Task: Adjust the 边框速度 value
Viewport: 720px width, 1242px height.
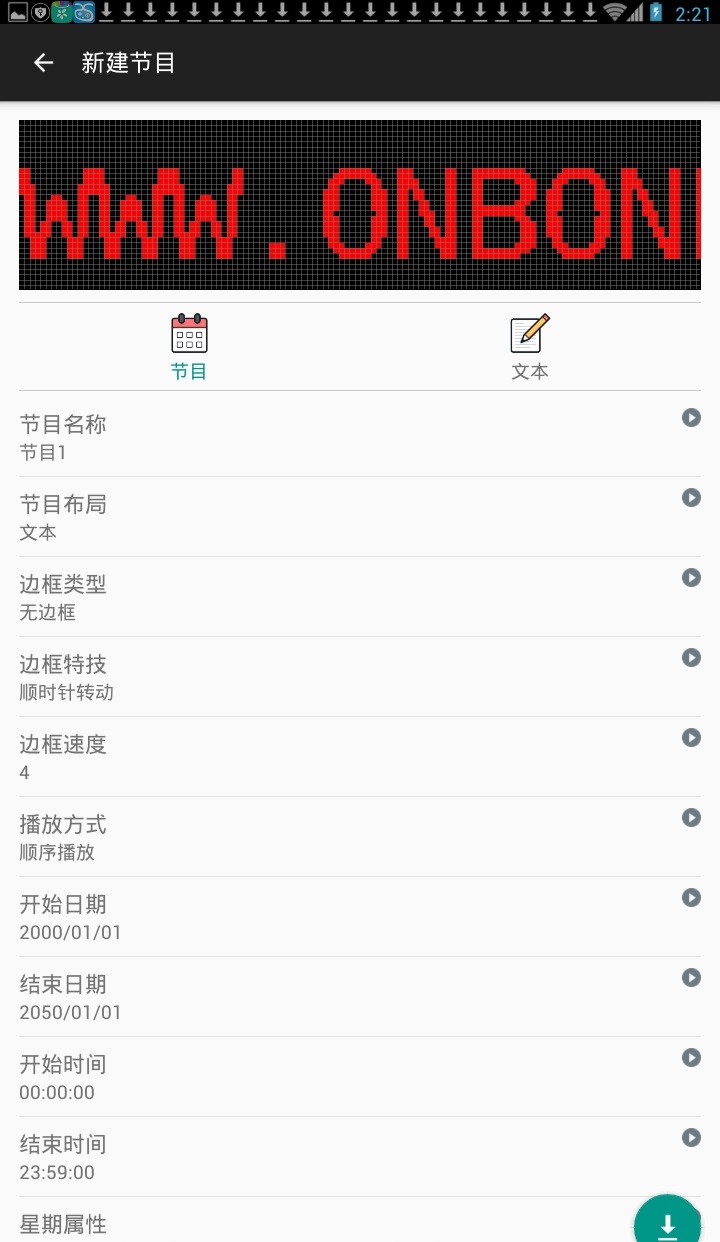Action: click(x=360, y=757)
